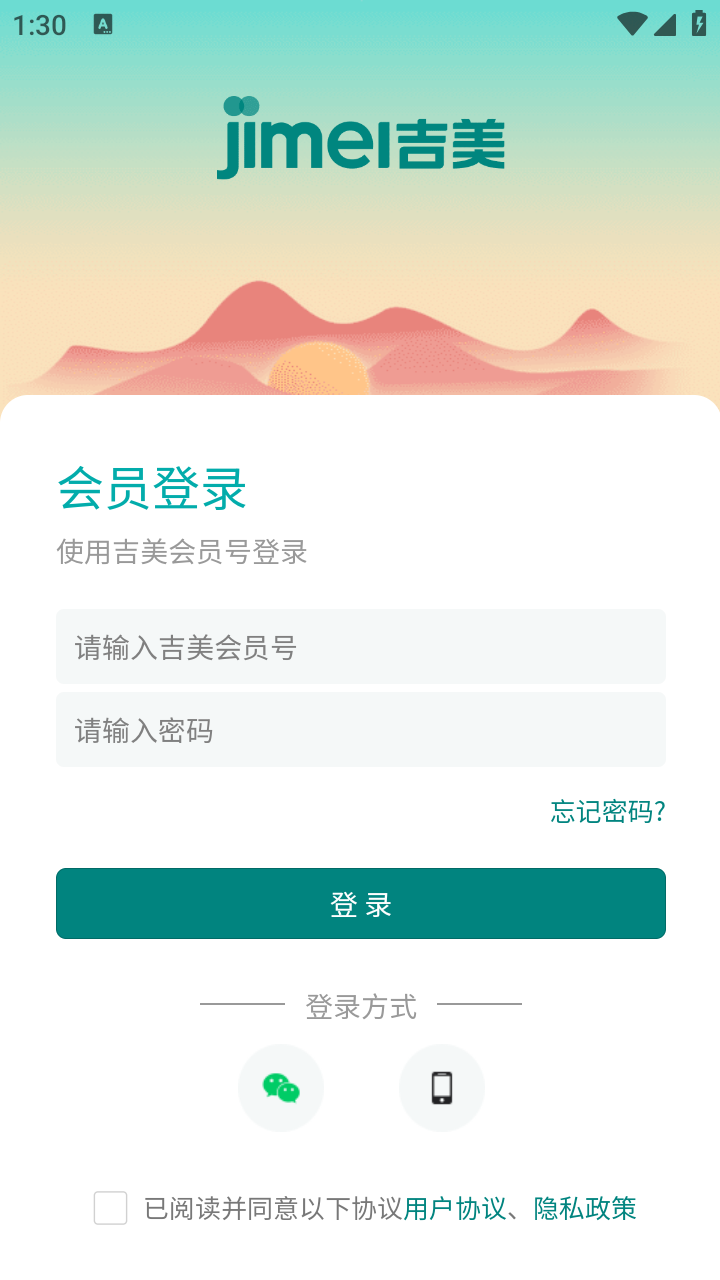Tap the 请输入密码 password field

pyautogui.click(x=360, y=730)
